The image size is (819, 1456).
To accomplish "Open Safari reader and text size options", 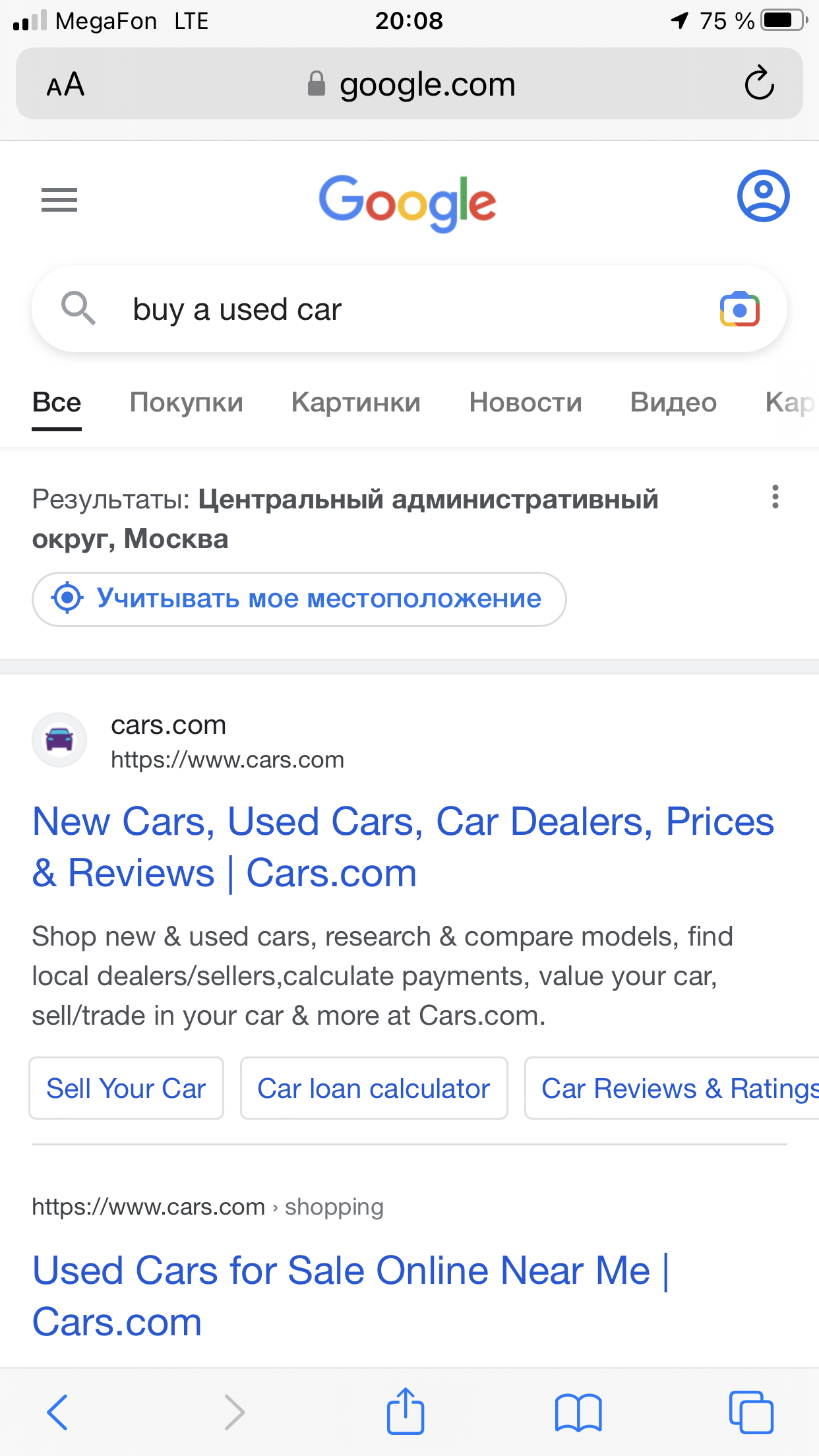I will click(65, 84).
